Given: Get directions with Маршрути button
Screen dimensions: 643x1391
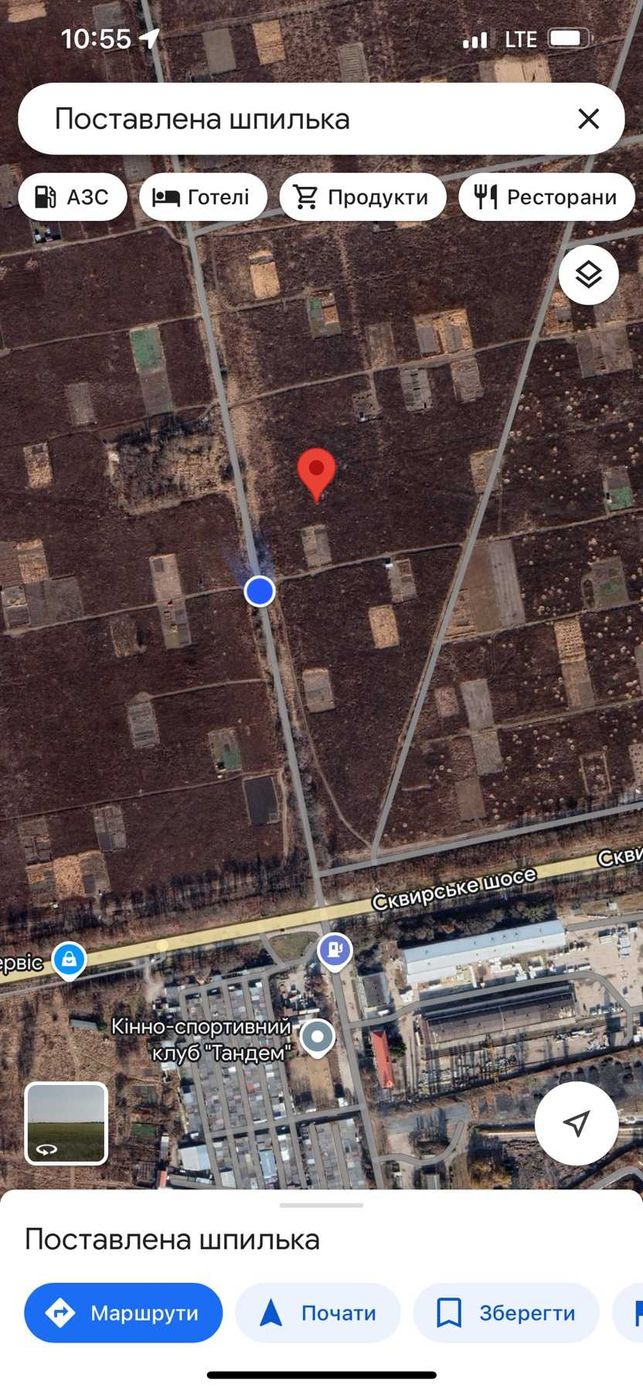Looking at the screenshot, I should [x=123, y=1313].
